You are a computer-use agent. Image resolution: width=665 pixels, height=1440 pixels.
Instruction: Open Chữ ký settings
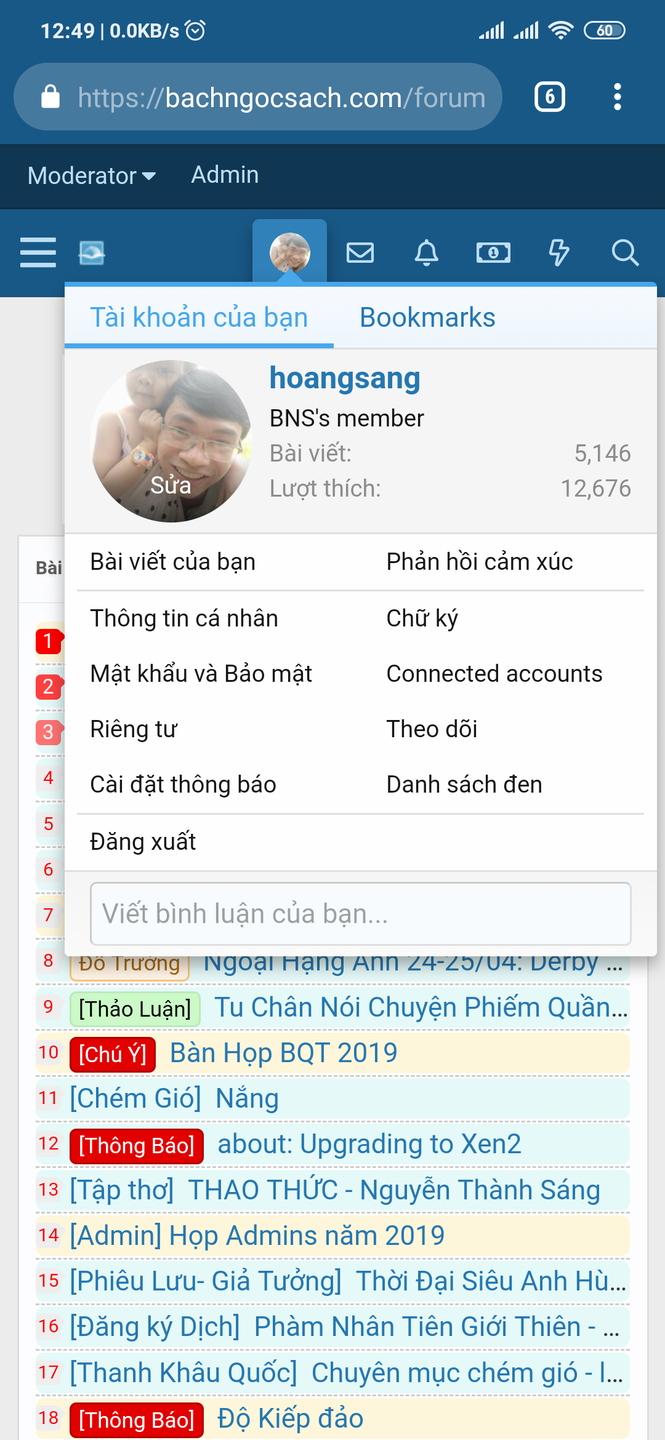(422, 618)
